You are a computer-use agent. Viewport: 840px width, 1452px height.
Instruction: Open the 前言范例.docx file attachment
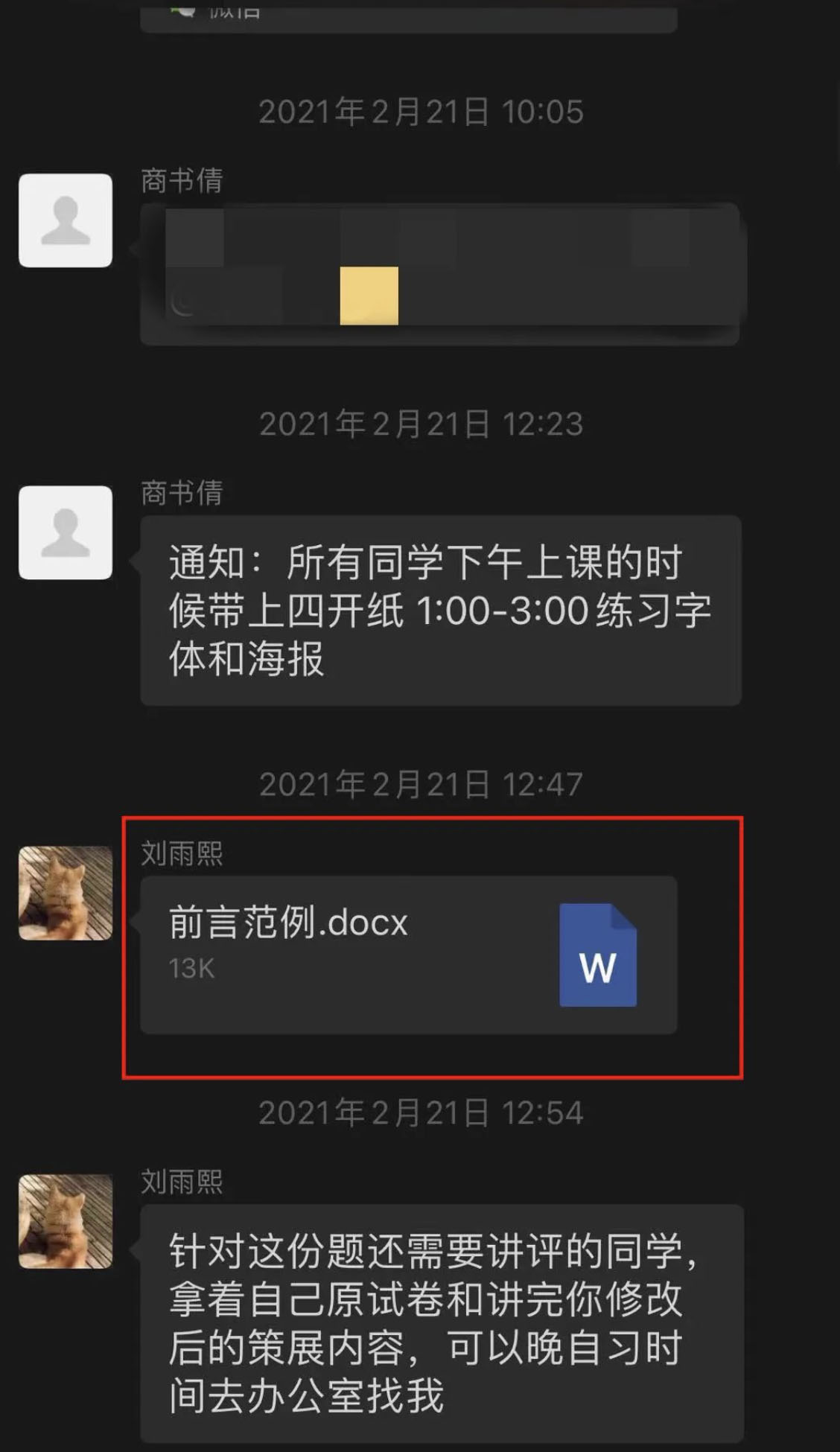tap(408, 955)
